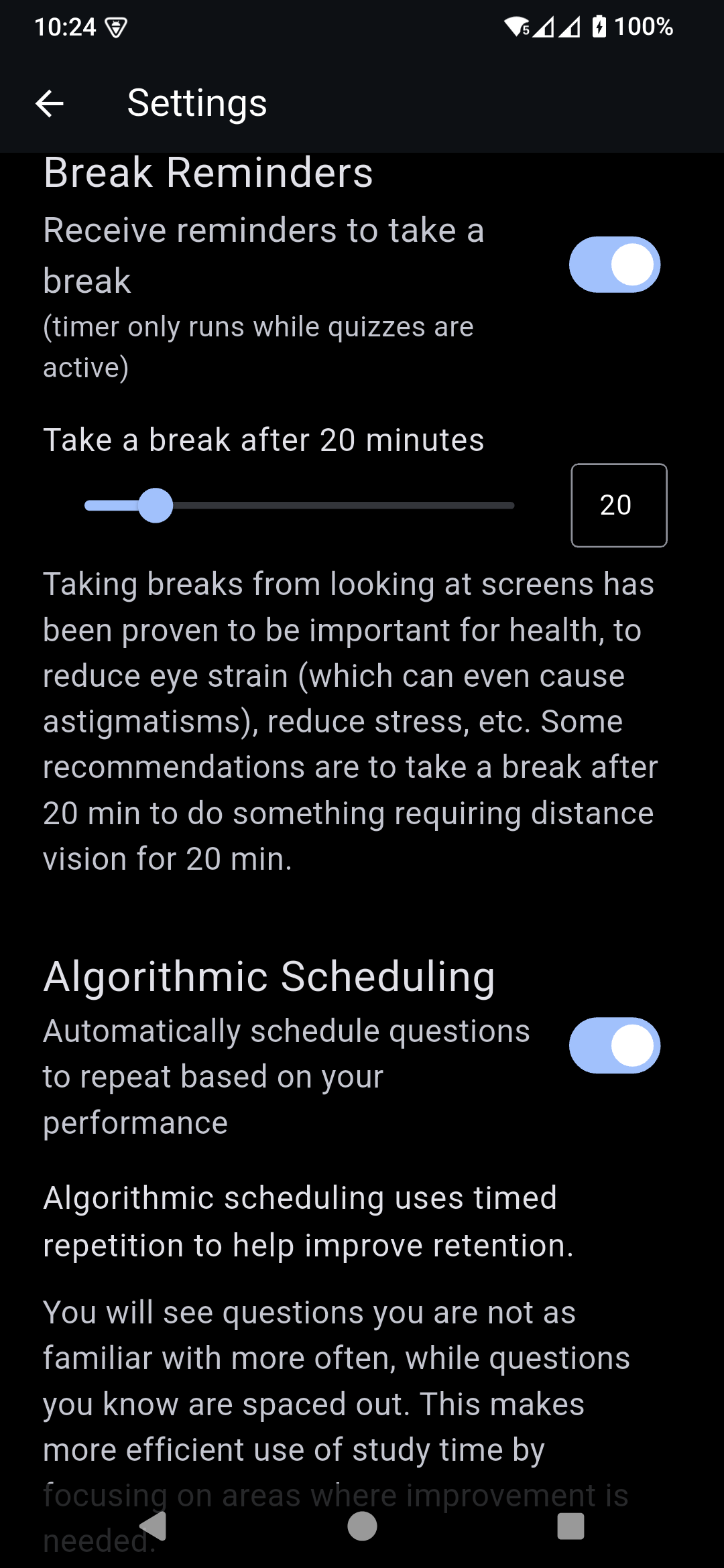Tap Take a break after 20 minutes label
Viewport: 724px width, 1568px height.
263,440
